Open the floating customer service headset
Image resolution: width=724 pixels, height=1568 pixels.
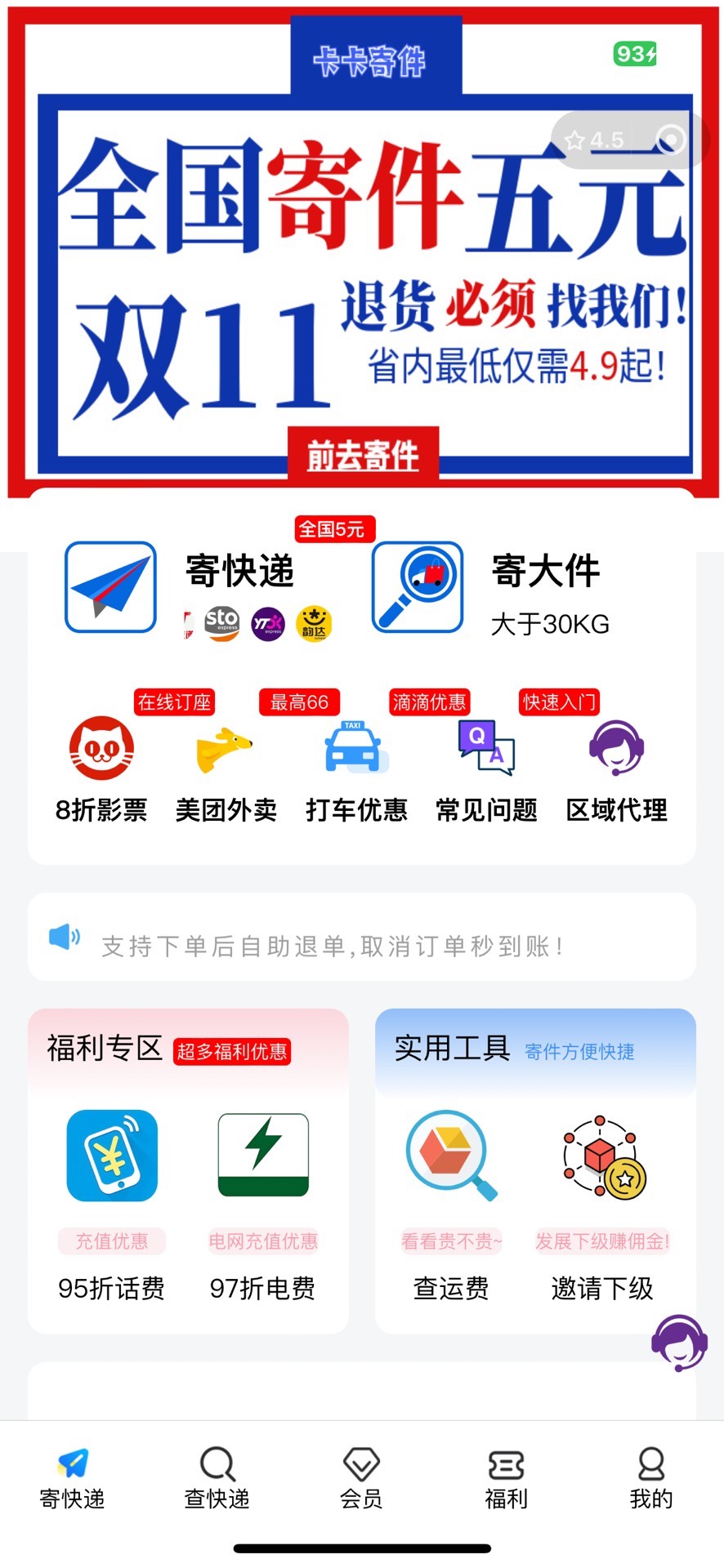pyautogui.click(x=679, y=1343)
